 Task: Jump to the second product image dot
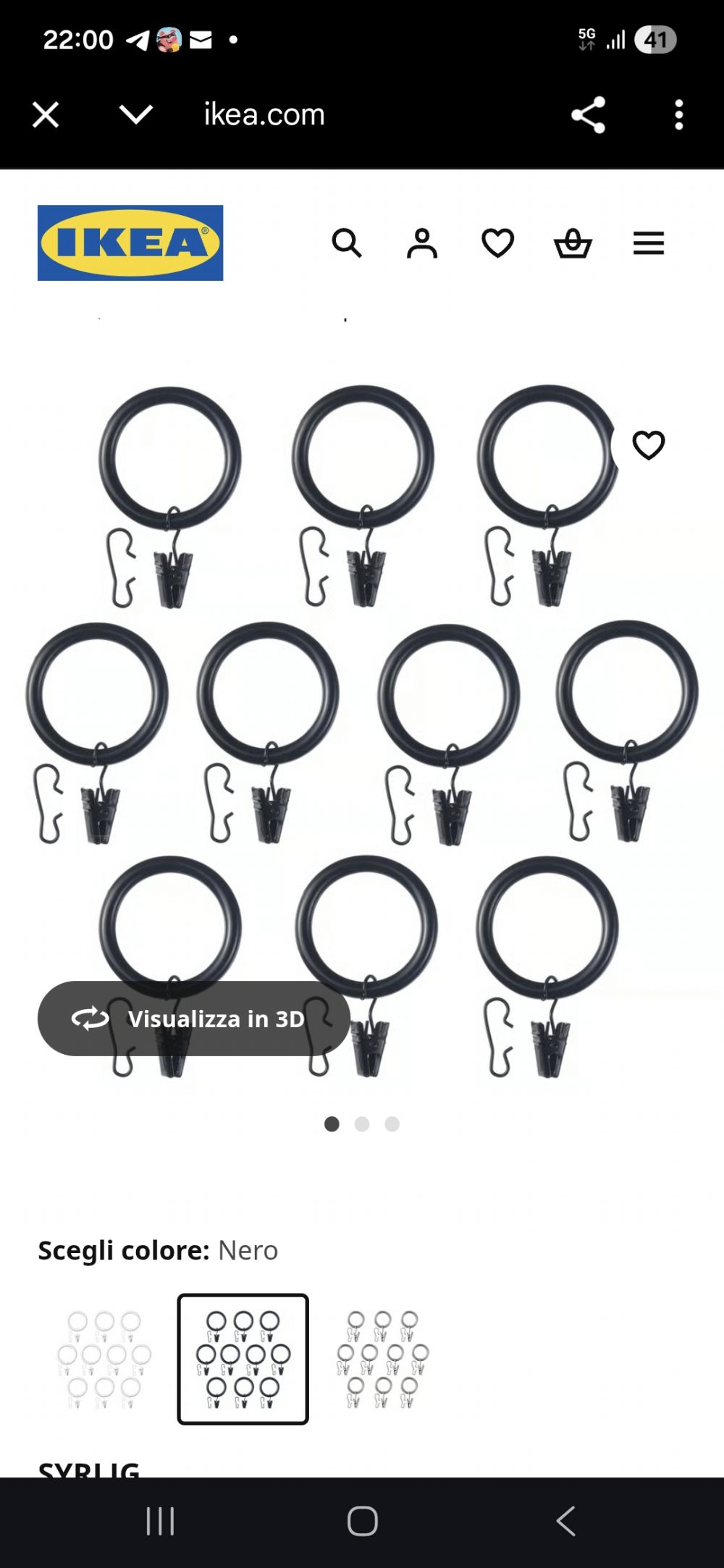click(x=362, y=1124)
